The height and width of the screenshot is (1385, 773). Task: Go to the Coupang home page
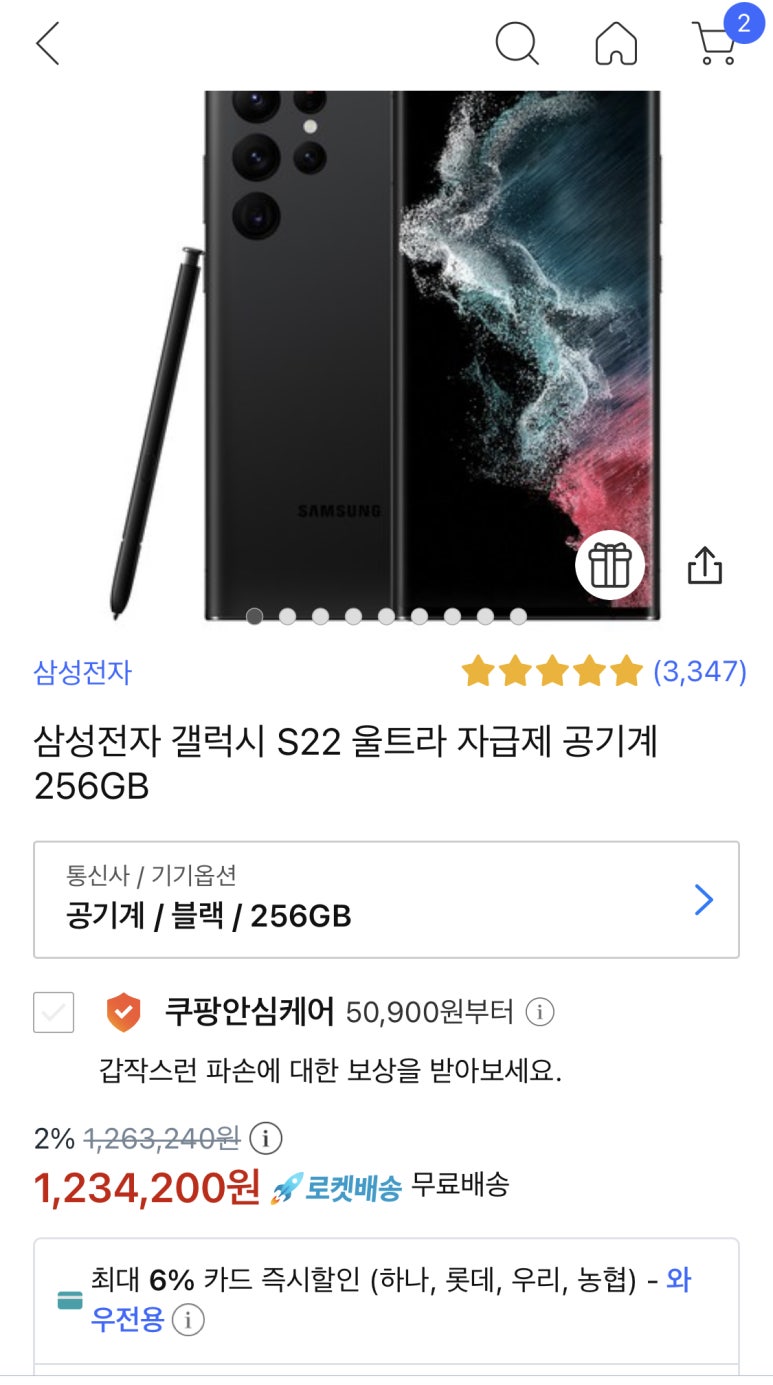(616, 44)
